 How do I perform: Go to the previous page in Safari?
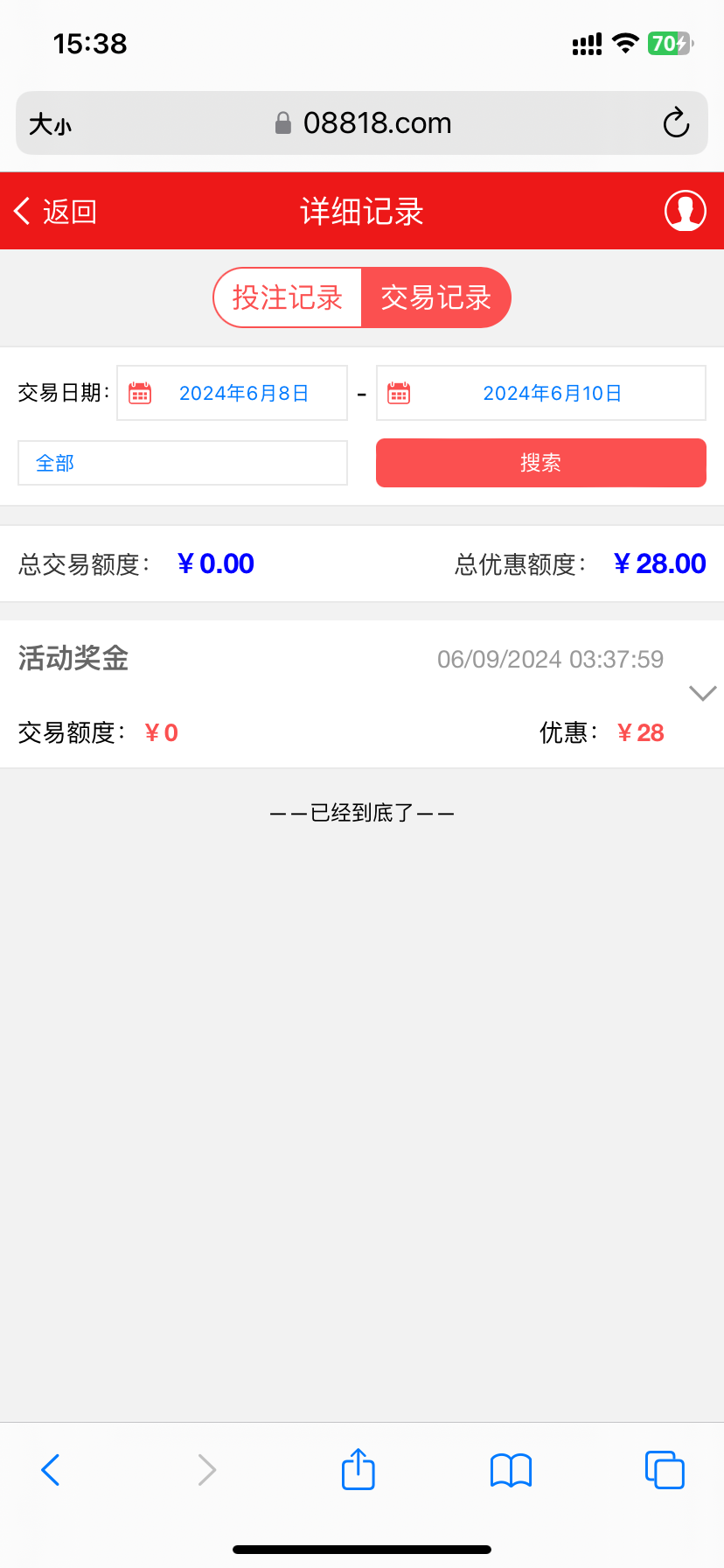point(51,1470)
